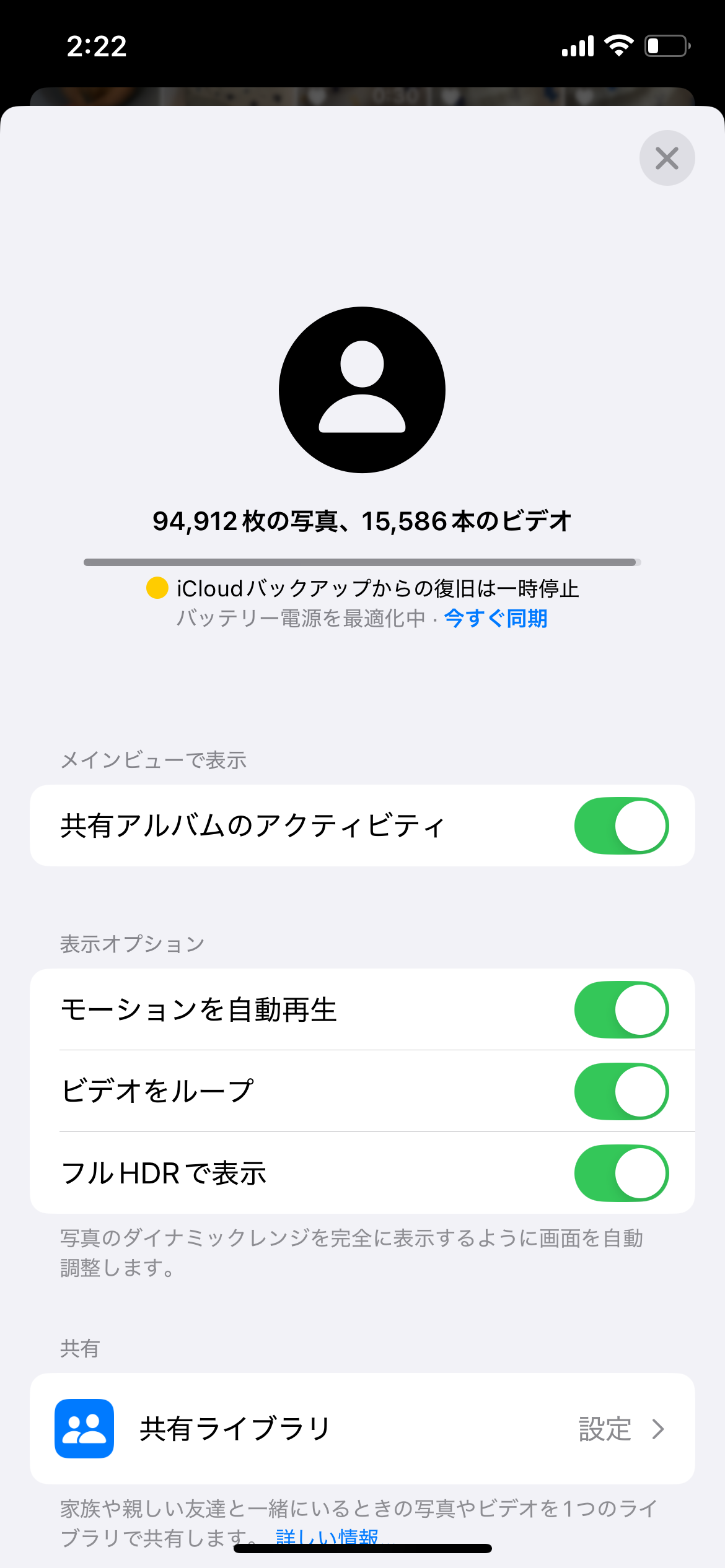Disable モーションを自動再生 switch
This screenshot has width=725, height=1568.
(x=621, y=1009)
